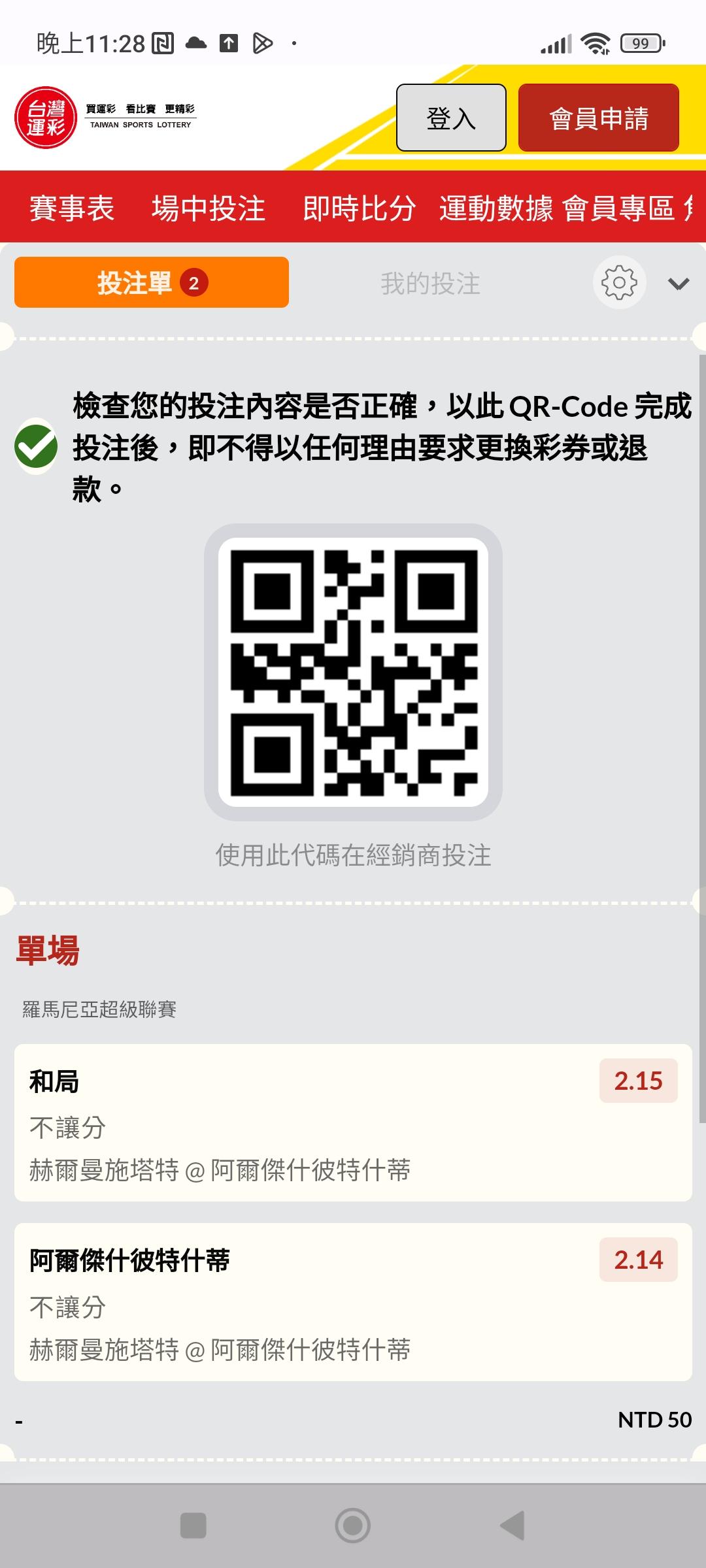Select the 投注單 bet slip tab
This screenshot has width=706, height=1568.
[x=152, y=282]
